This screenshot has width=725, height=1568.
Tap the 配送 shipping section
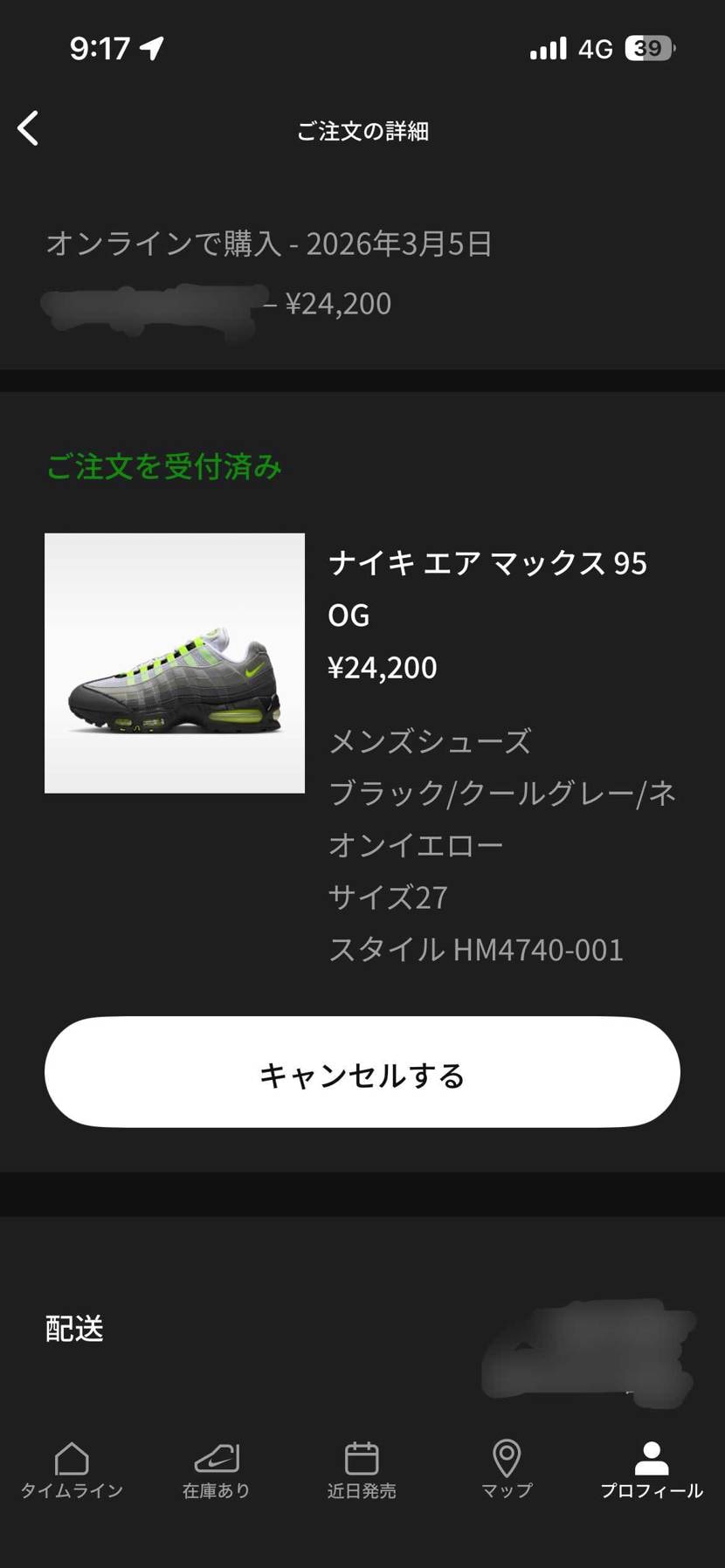click(73, 1330)
